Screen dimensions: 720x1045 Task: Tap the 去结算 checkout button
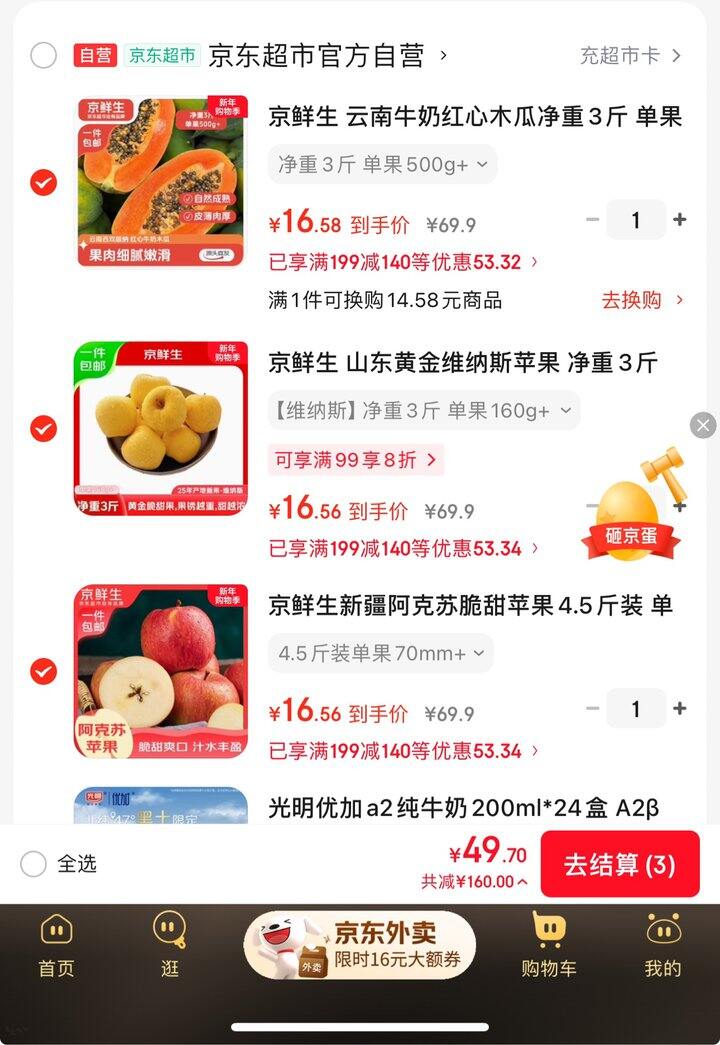point(619,864)
